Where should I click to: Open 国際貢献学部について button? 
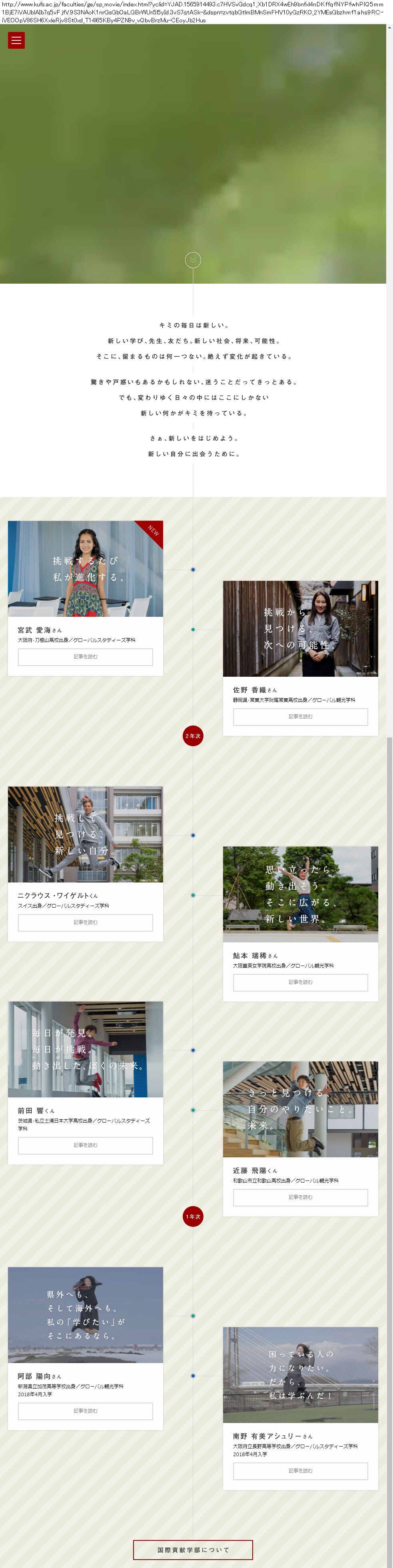point(193,1550)
